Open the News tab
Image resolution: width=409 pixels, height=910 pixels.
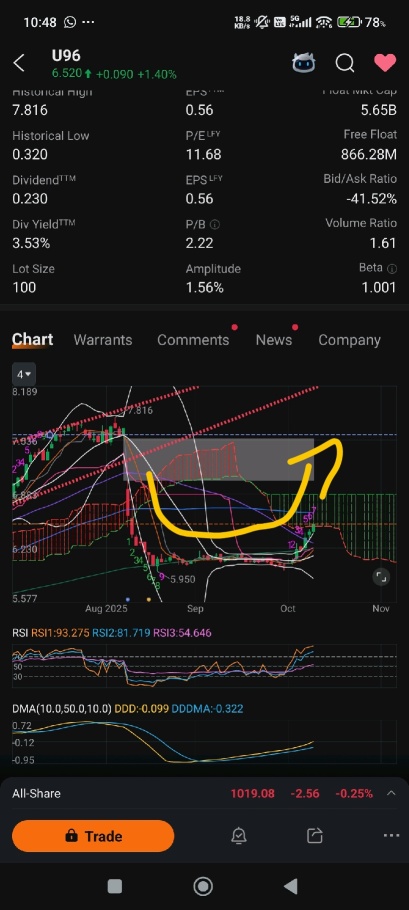[x=274, y=340]
